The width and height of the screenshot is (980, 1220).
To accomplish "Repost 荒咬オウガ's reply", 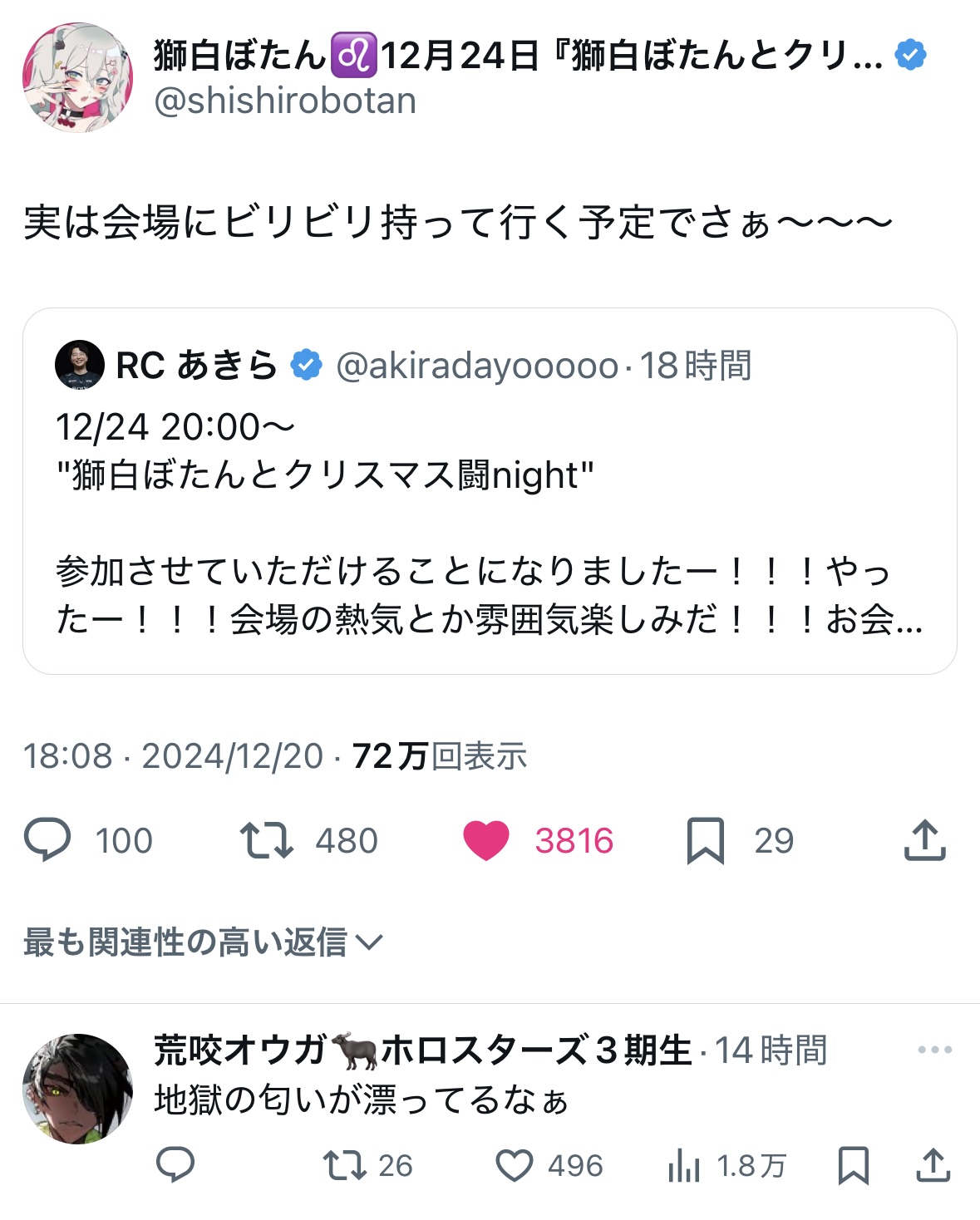I will point(344,1165).
